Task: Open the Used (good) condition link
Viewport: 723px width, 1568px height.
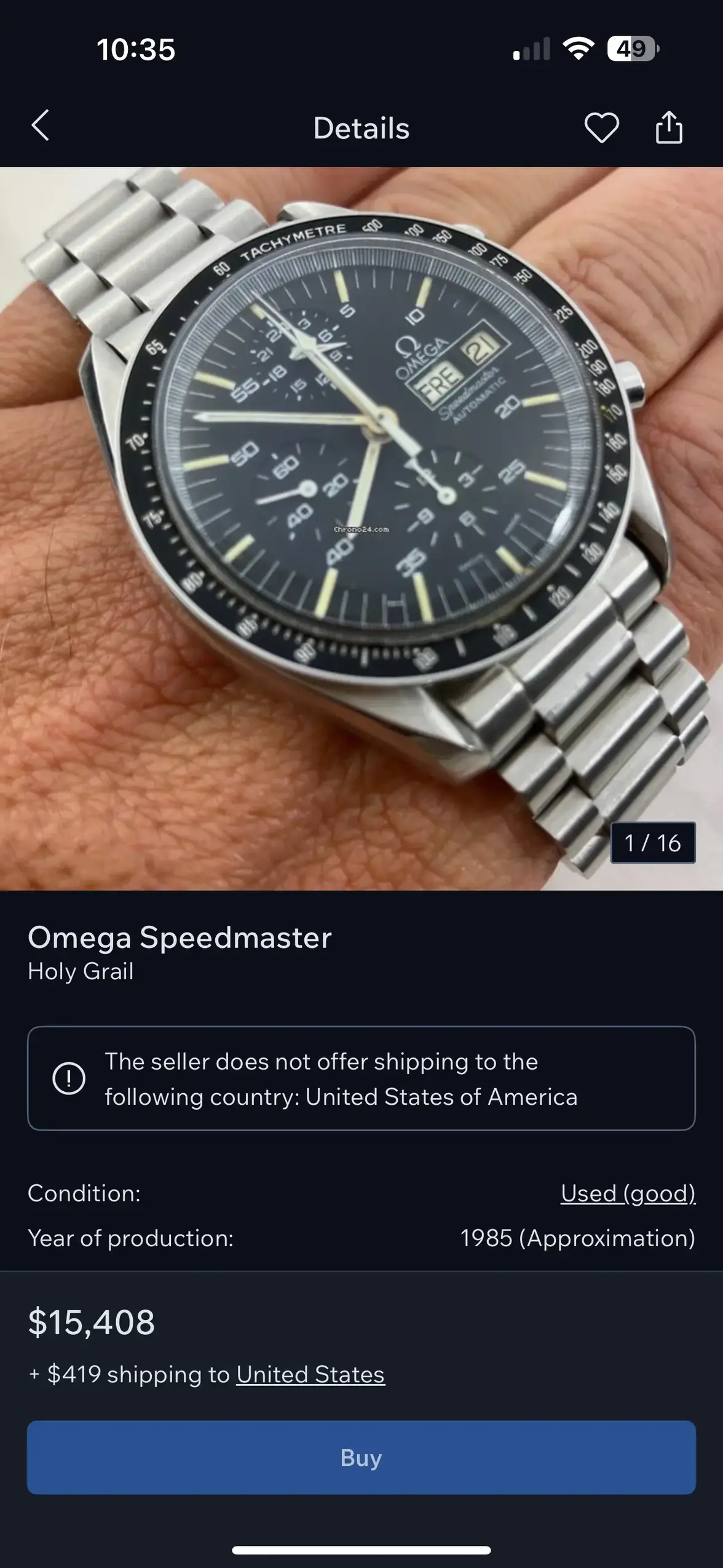Action: (x=627, y=1193)
